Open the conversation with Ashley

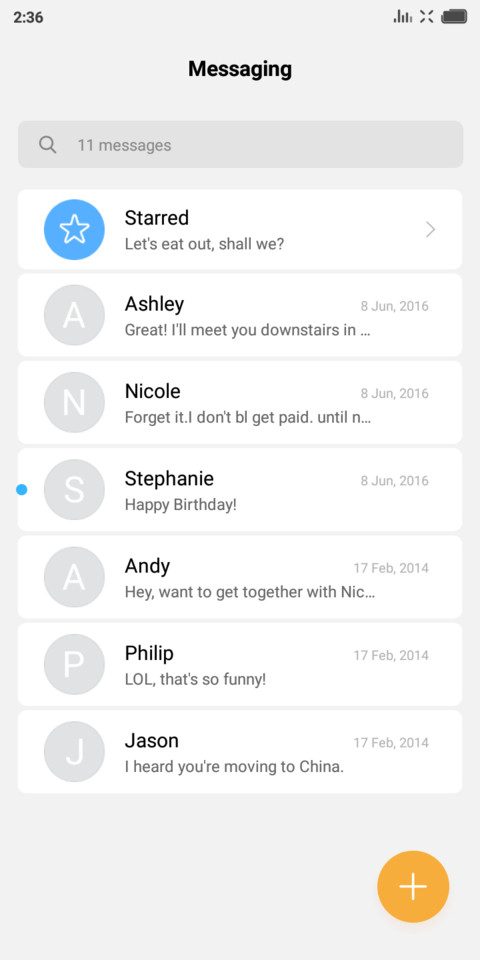click(240, 315)
